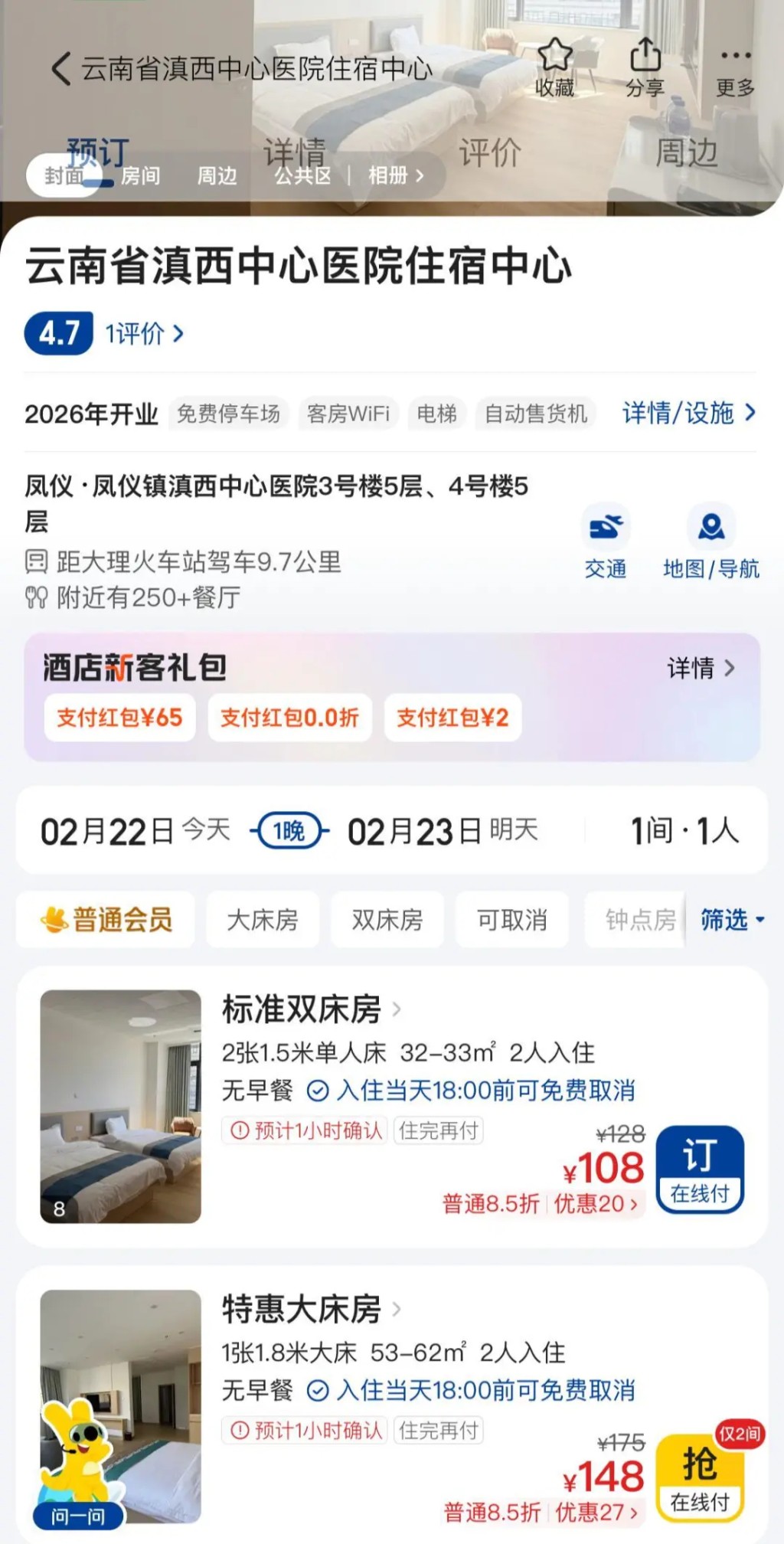Click the train station icon beside 距大理火车站
784x1544 pixels.
coord(36,561)
